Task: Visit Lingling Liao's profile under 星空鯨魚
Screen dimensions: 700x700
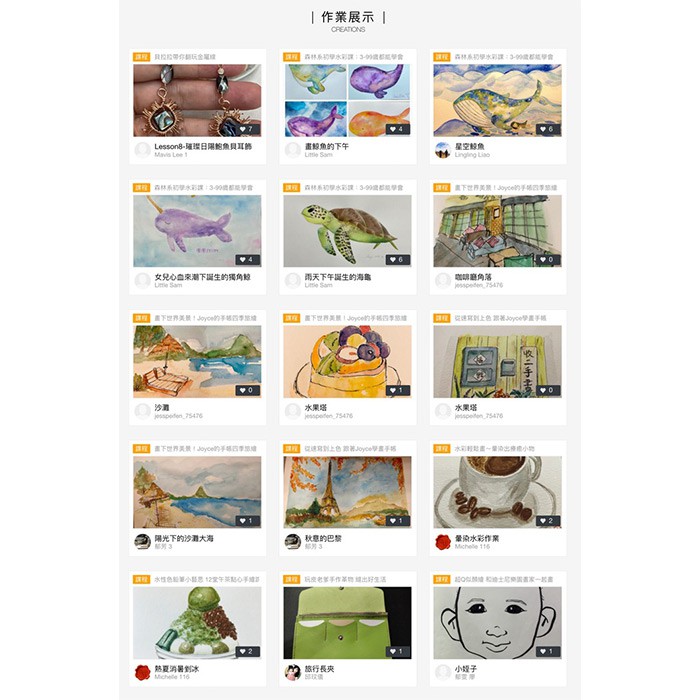Action: 475,155
